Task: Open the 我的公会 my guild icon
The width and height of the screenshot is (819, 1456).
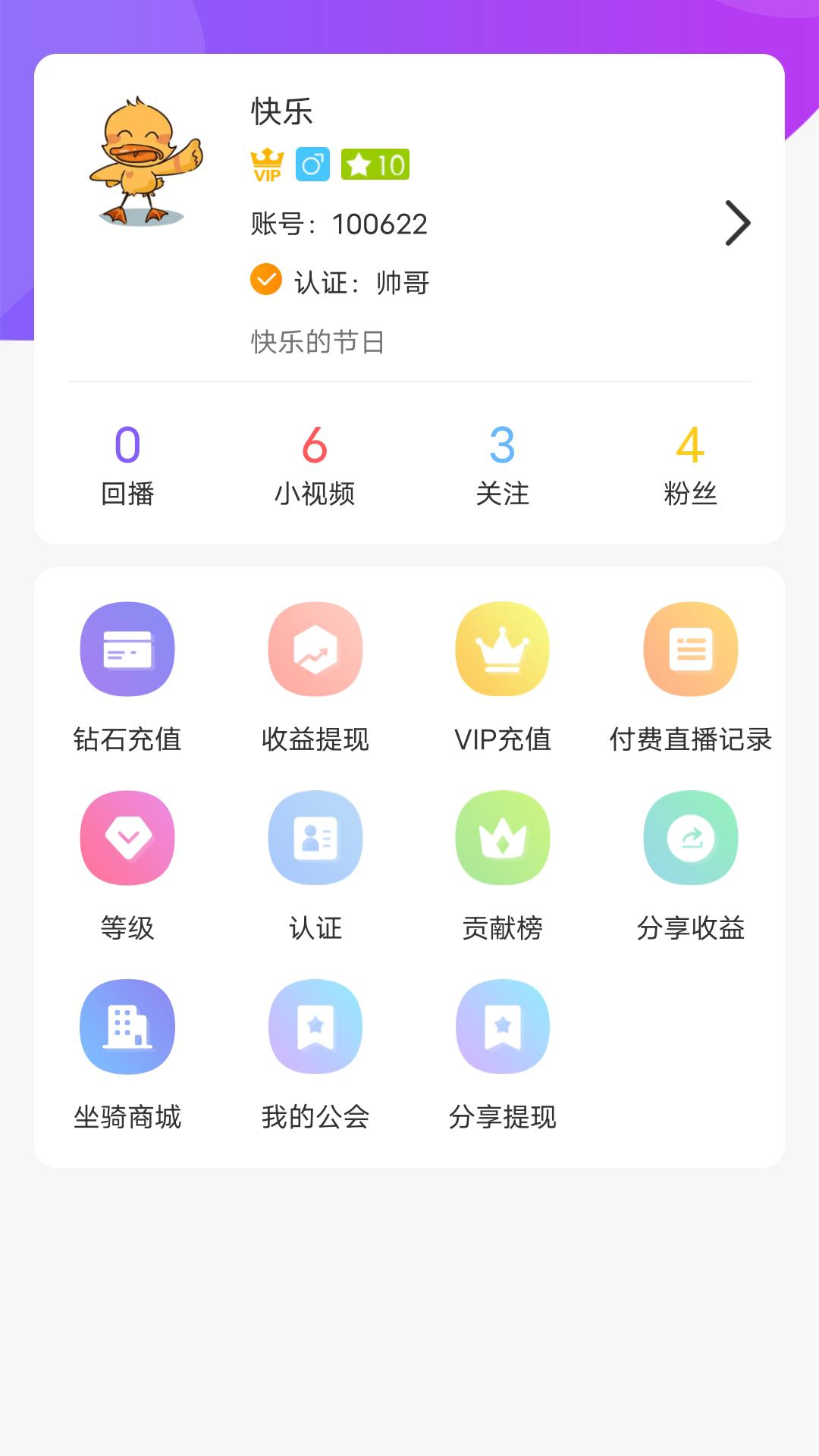Action: [315, 1025]
